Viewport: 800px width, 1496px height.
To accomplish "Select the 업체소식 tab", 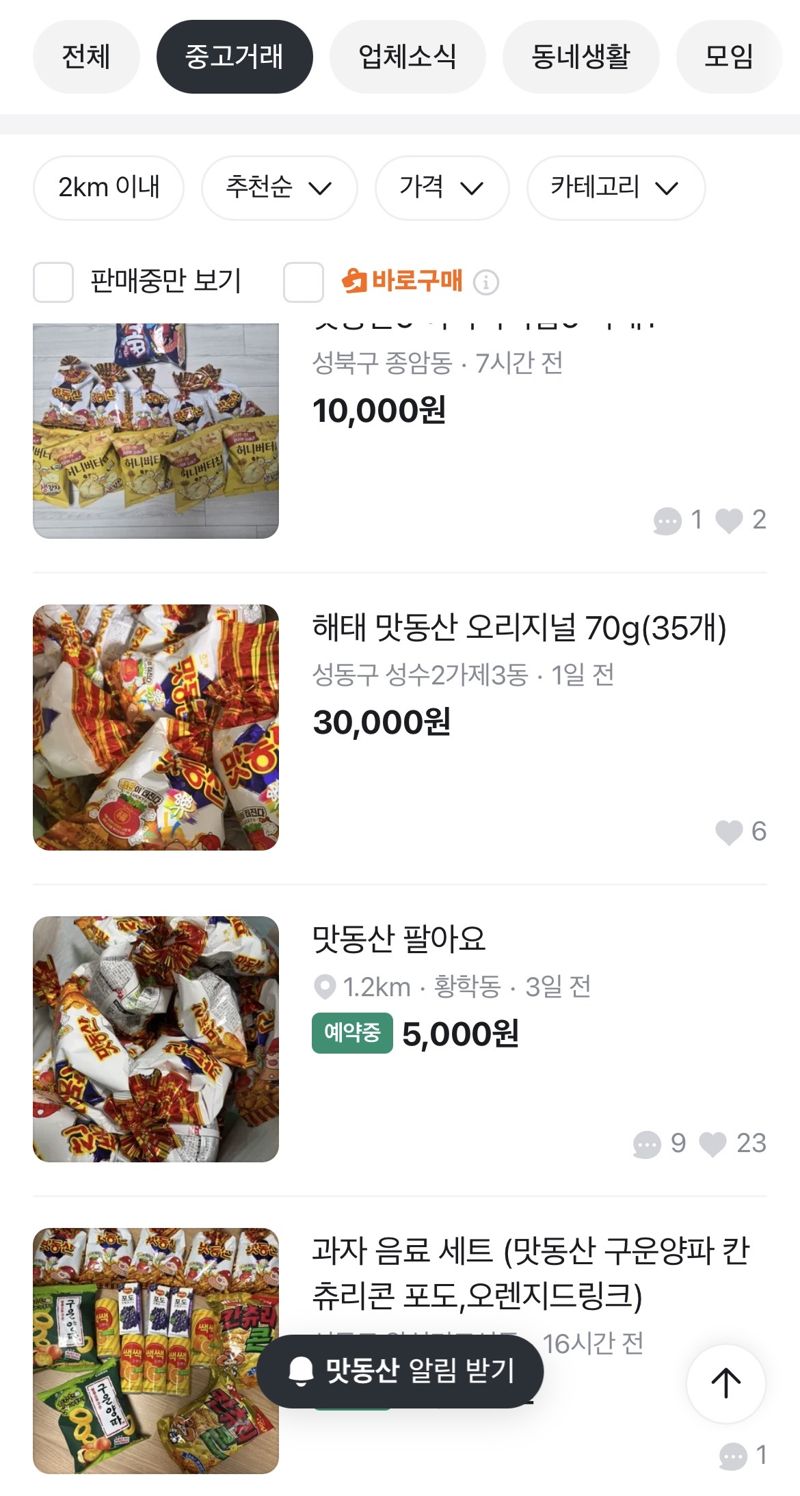I will coord(410,56).
